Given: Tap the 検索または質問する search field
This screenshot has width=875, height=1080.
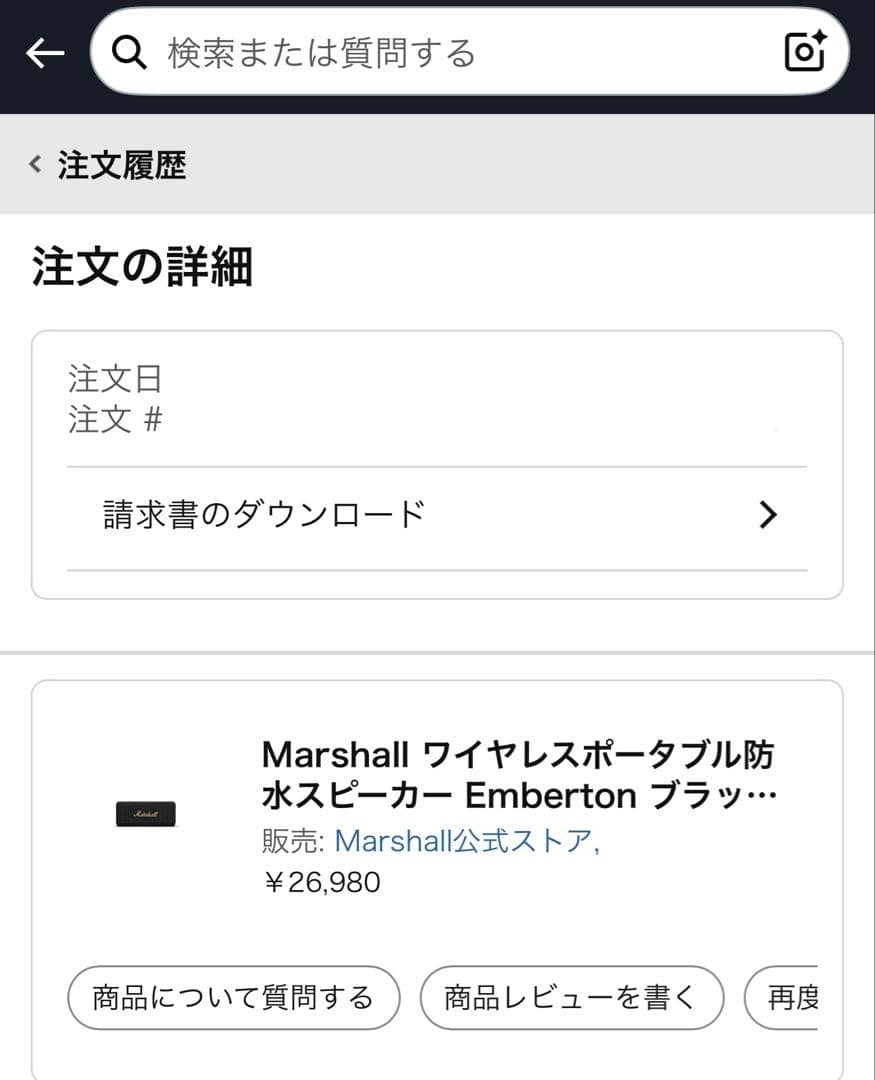Looking at the screenshot, I should coord(400,52).
